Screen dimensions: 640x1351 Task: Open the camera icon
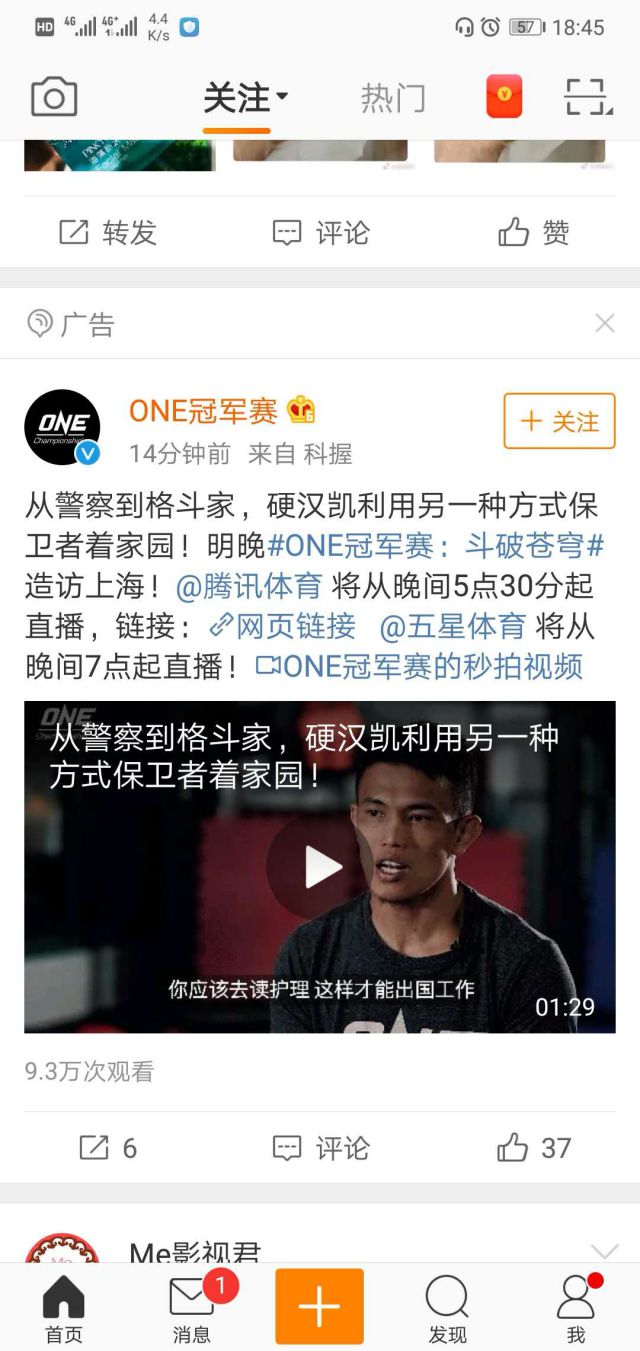[54, 98]
